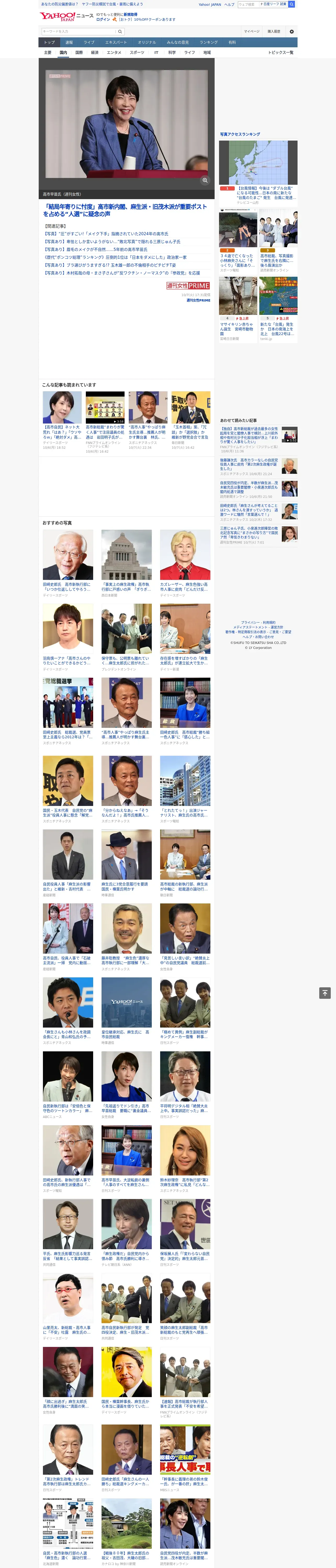Open the 後藤謙次氏 related article
This screenshot has height=1568, width=336.
click(259, 466)
